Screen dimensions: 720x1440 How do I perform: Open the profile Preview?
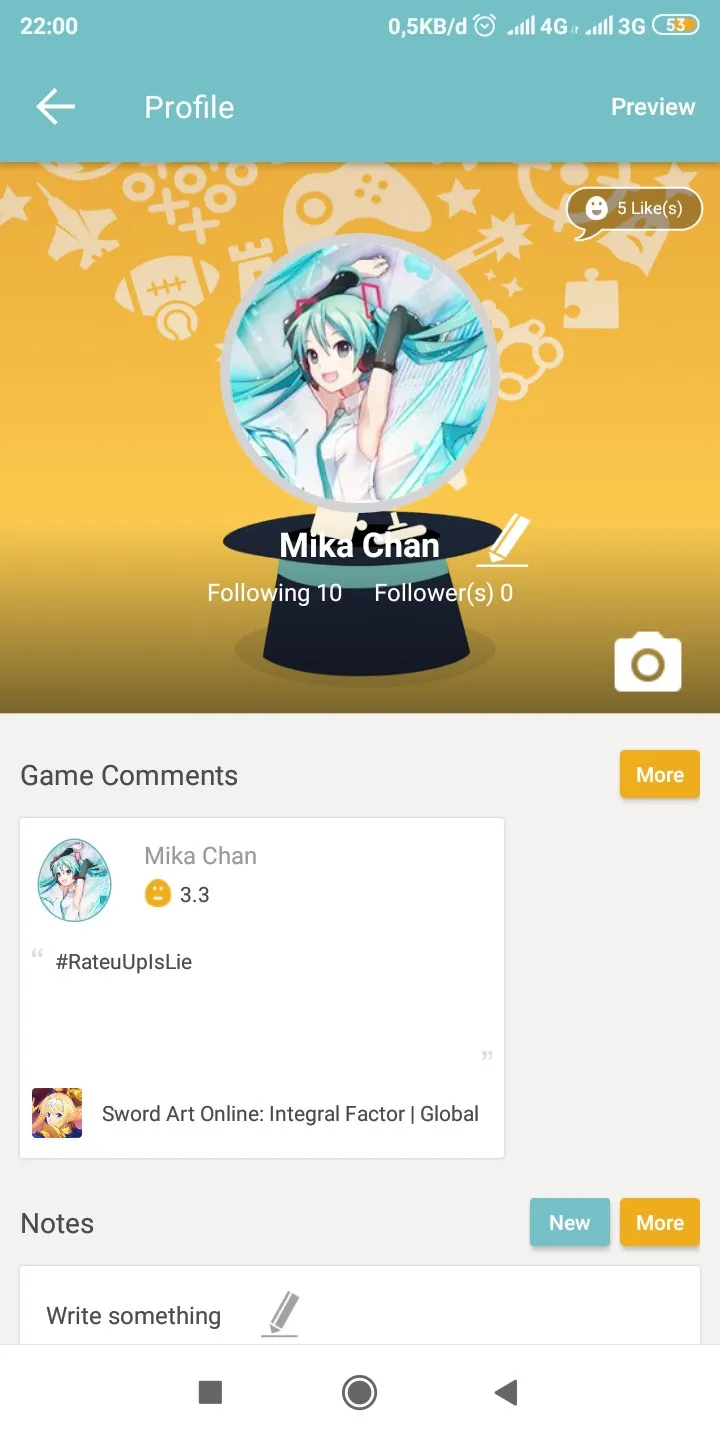652,107
